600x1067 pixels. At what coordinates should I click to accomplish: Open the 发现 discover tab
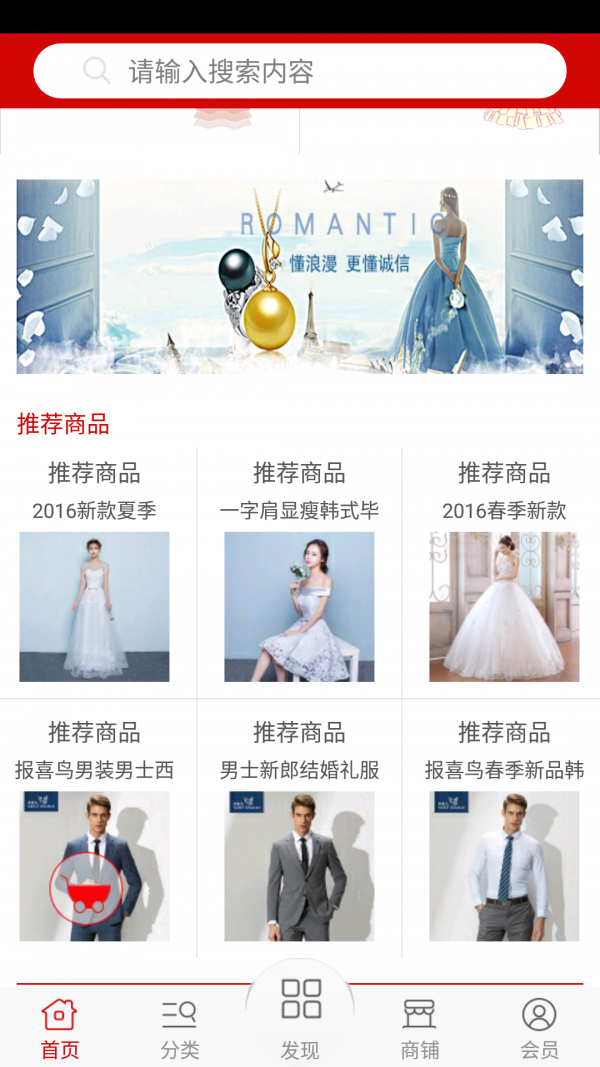click(x=300, y=1017)
